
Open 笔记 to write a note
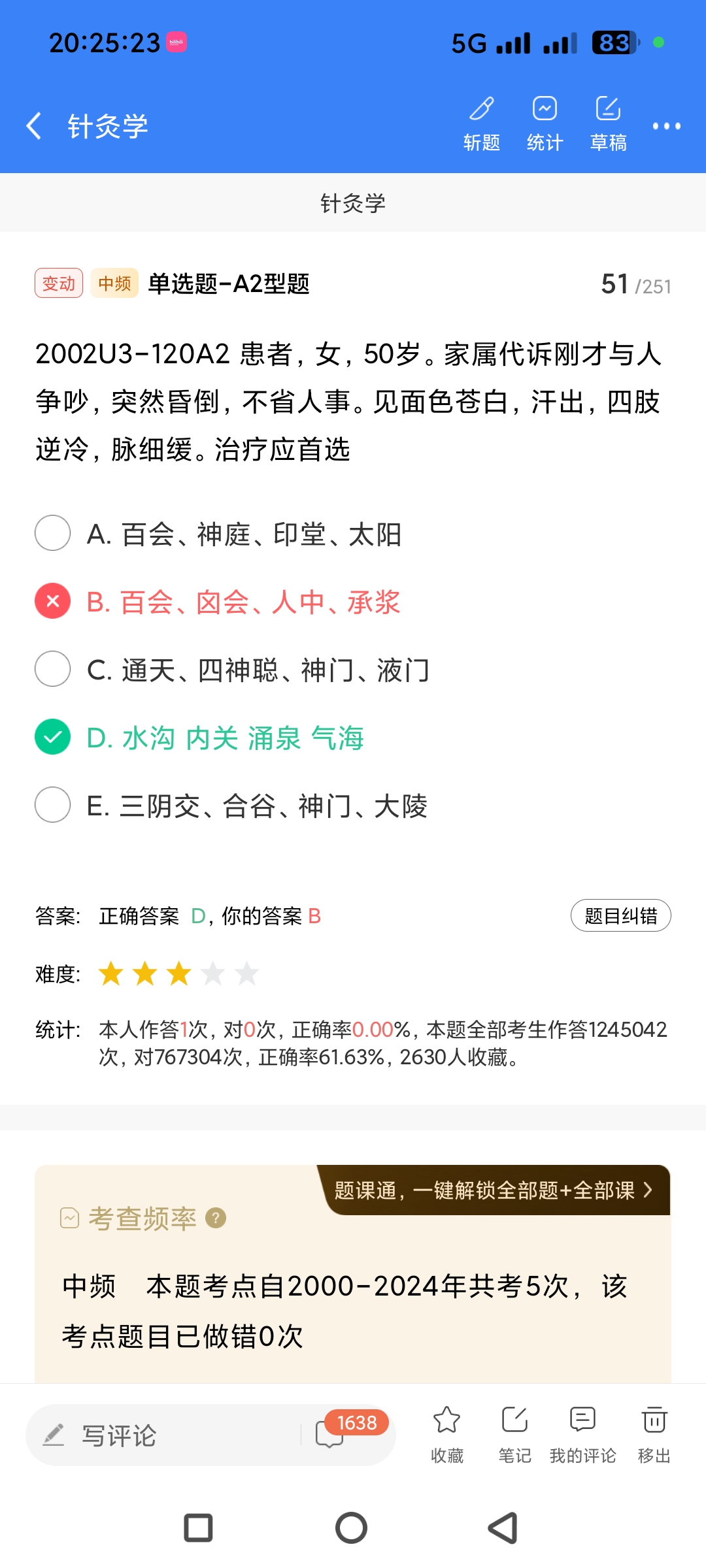click(514, 1433)
